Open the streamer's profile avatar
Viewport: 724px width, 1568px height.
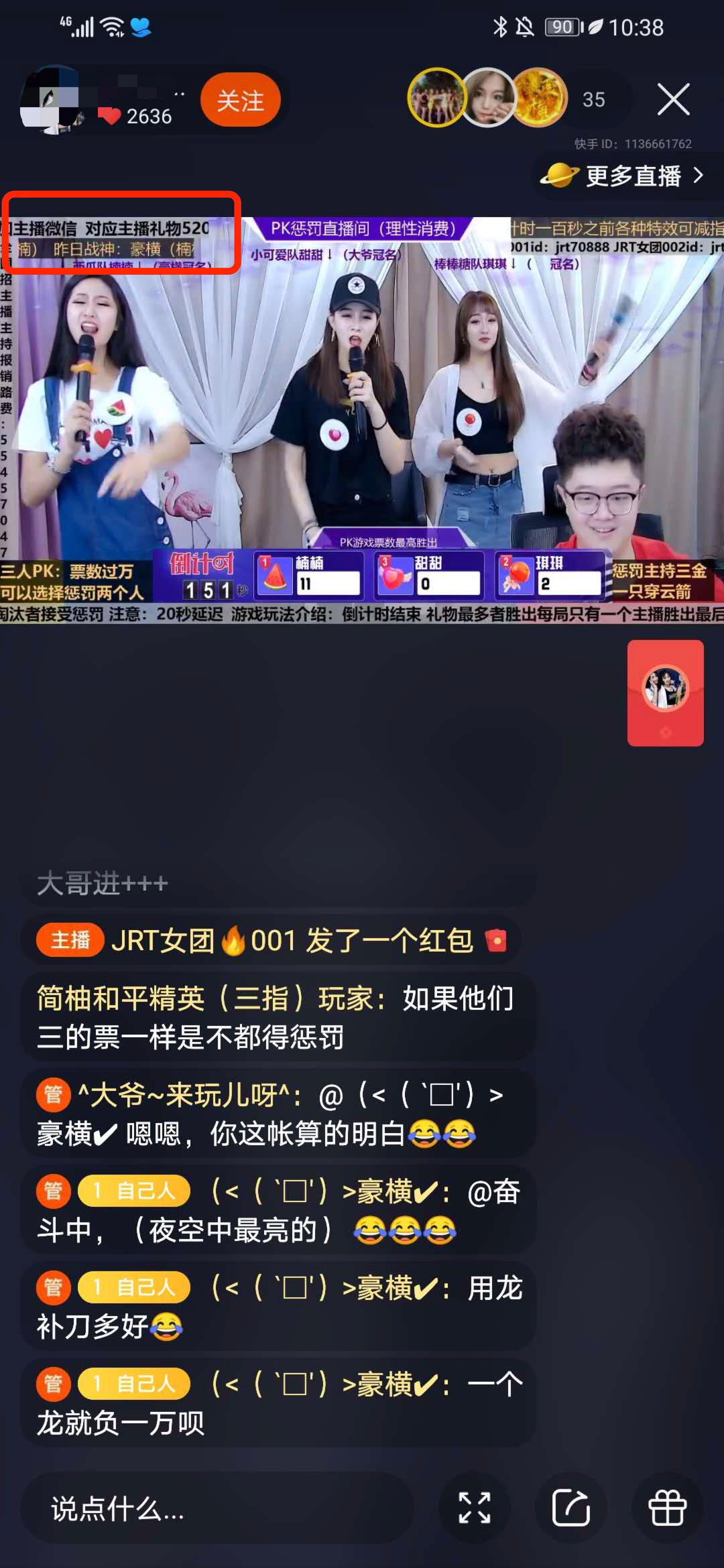pos(52,101)
